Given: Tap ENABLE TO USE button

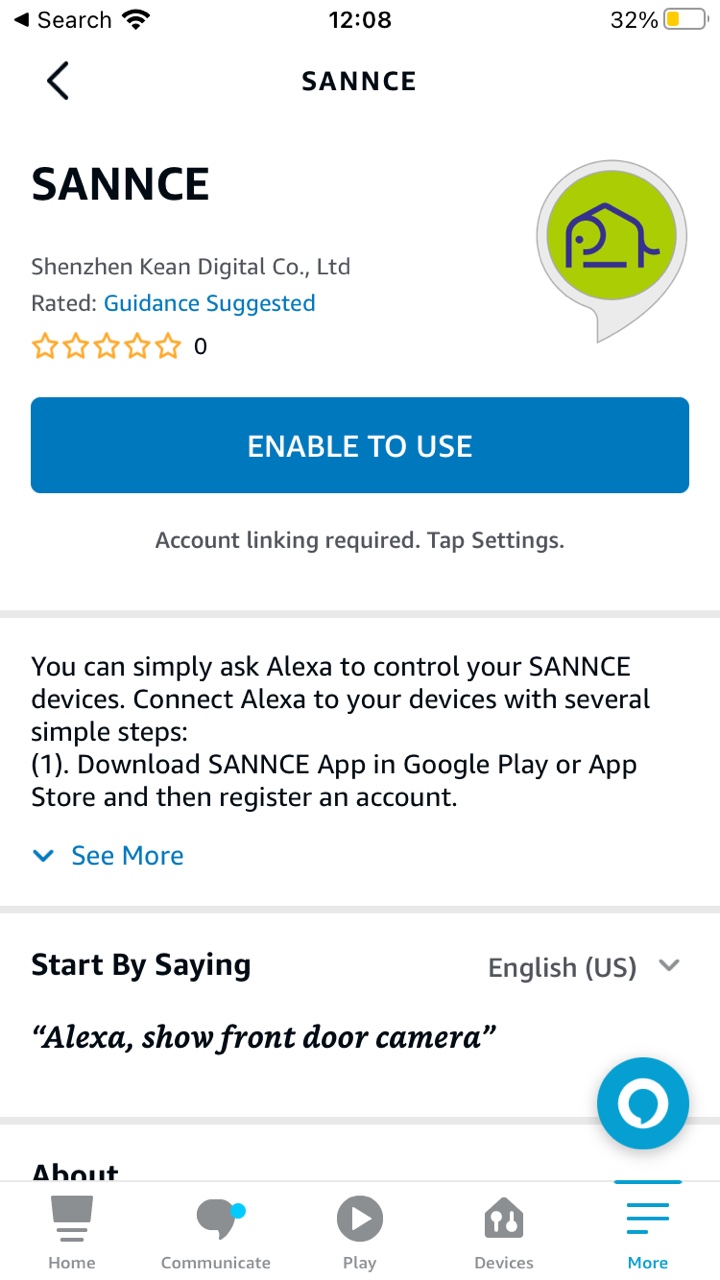Looking at the screenshot, I should point(360,445).
